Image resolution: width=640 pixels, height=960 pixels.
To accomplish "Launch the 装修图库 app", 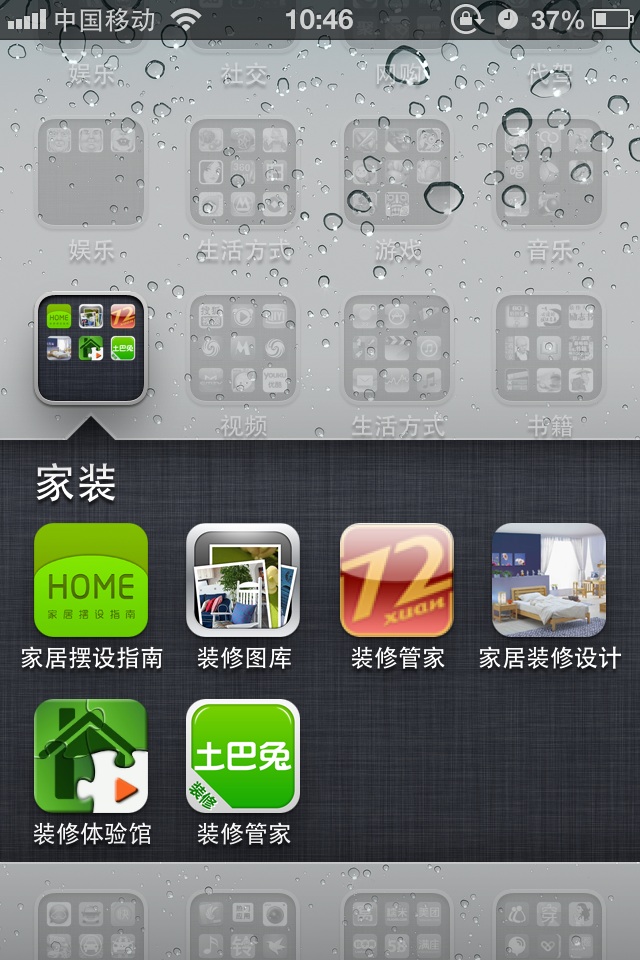I will tap(243, 580).
